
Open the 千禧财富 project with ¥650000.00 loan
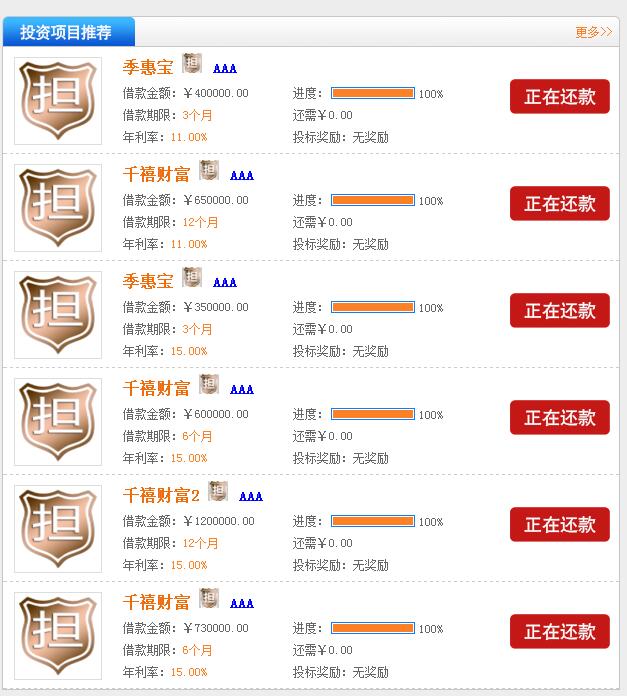click(156, 174)
